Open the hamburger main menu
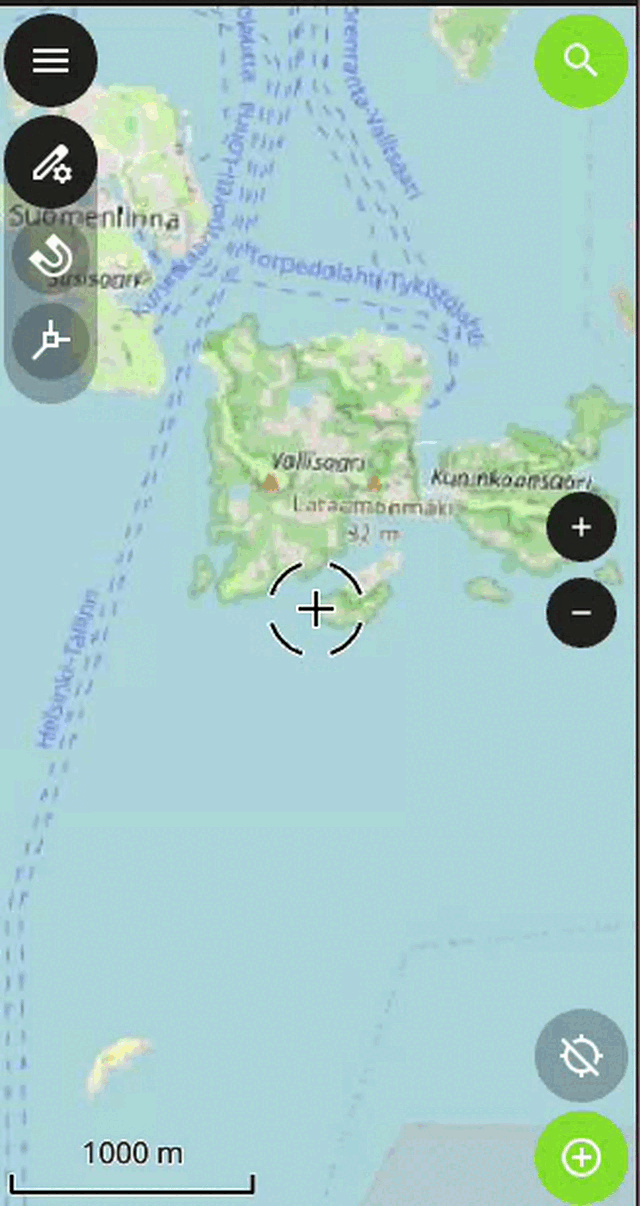Image resolution: width=640 pixels, height=1206 pixels. tap(51, 61)
